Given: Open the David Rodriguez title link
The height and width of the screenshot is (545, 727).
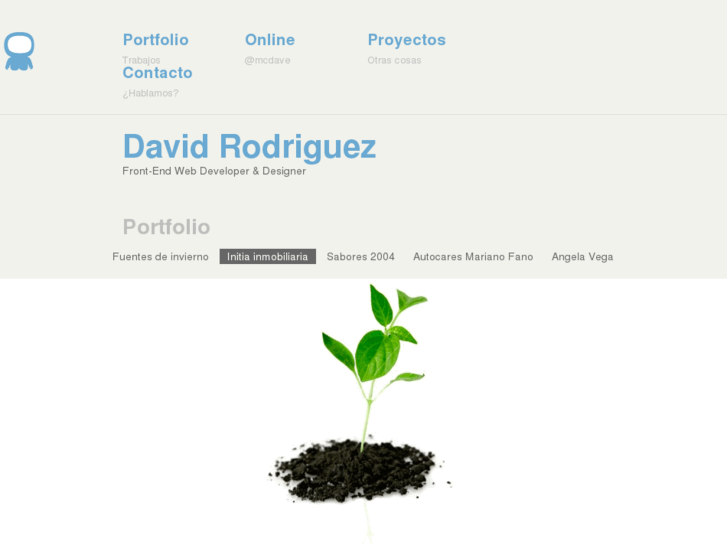Looking at the screenshot, I should [x=249, y=147].
